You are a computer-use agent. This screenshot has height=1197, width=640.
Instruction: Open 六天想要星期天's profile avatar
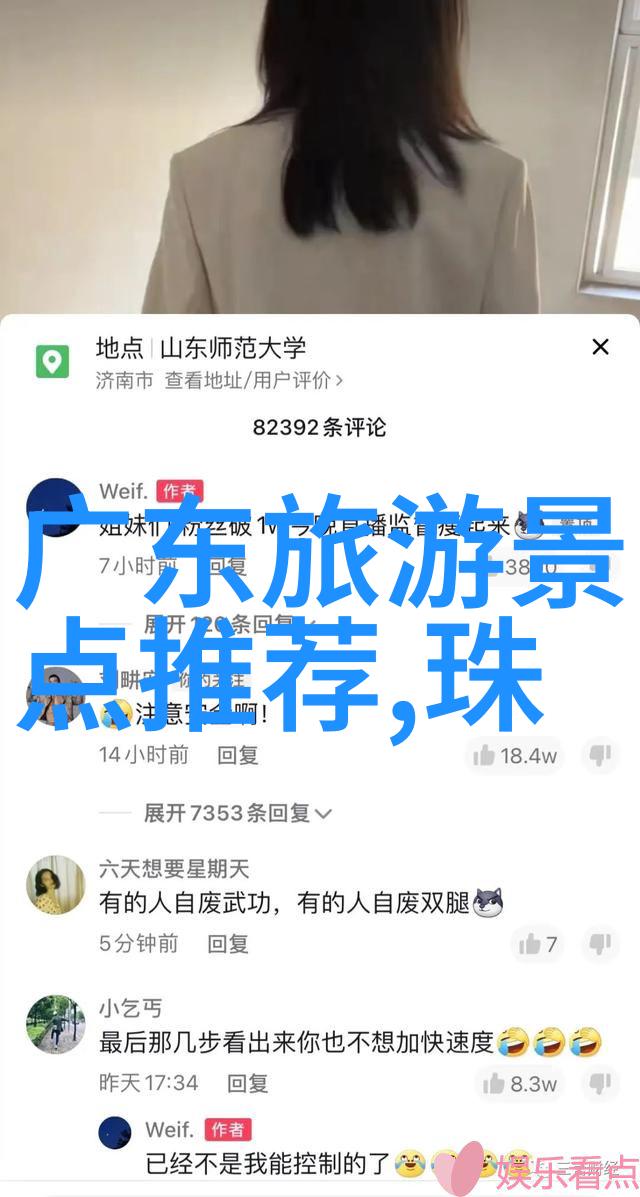point(56,884)
